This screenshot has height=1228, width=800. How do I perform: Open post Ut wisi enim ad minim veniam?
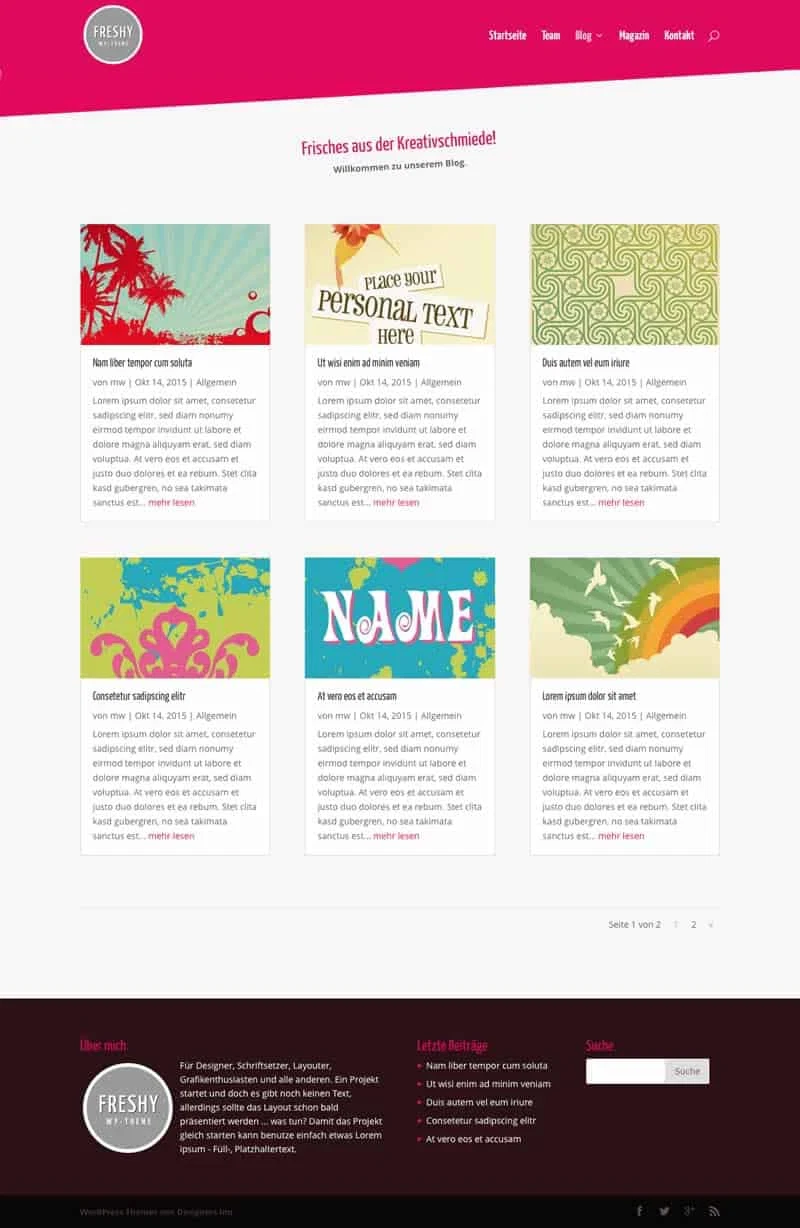click(x=368, y=363)
